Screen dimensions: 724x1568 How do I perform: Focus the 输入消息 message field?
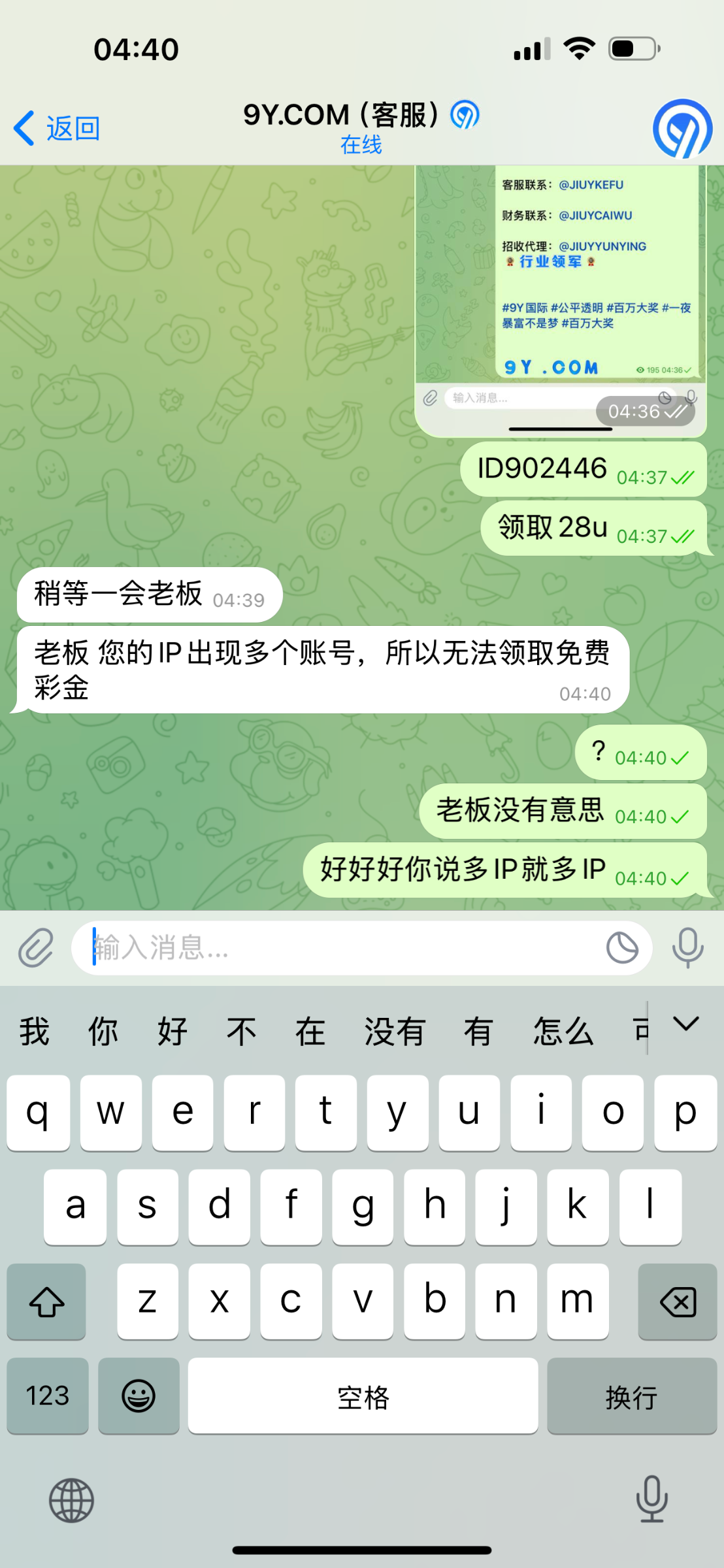(x=340, y=947)
